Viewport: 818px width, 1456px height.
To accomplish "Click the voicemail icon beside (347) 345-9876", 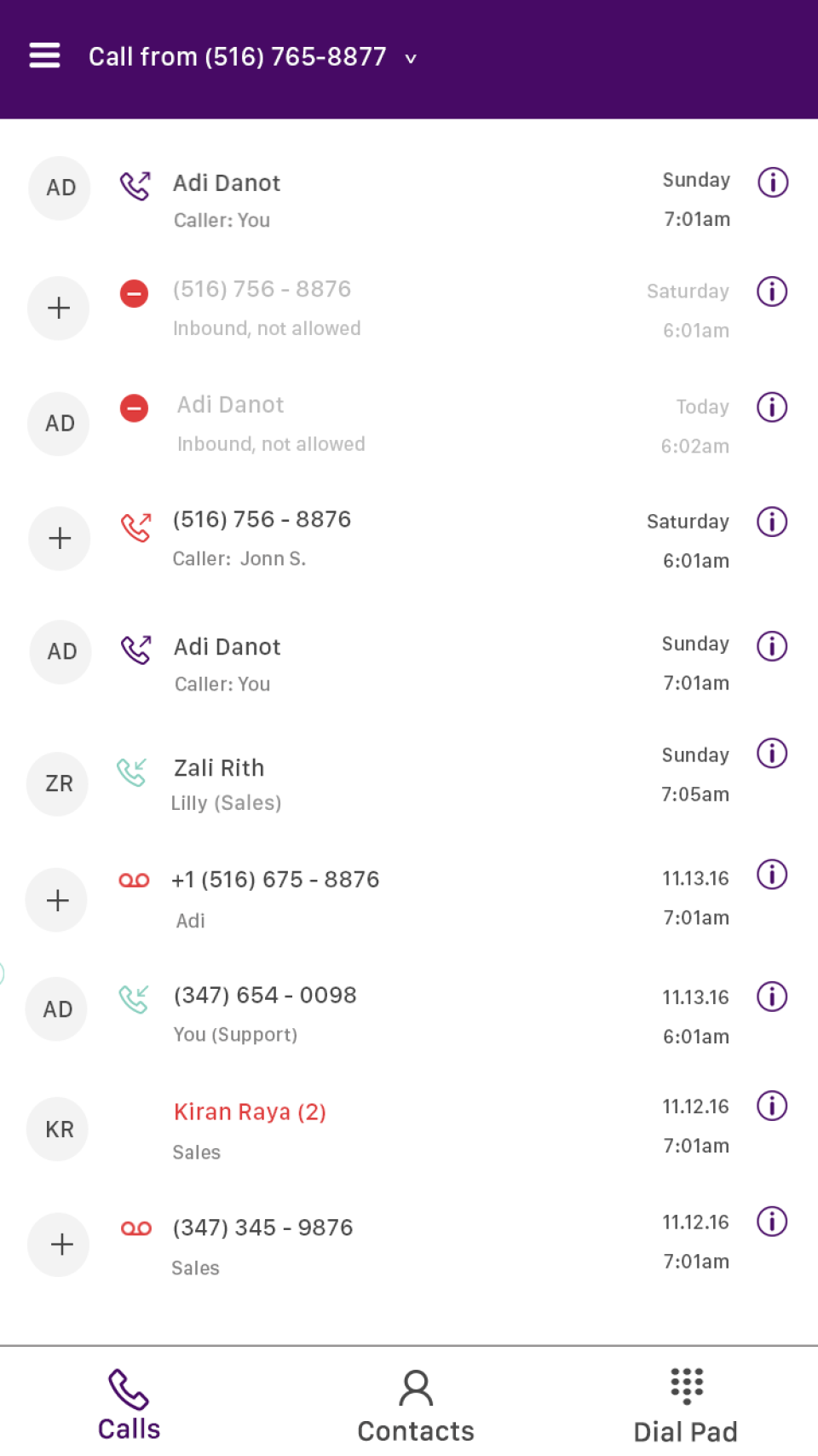I will click(x=135, y=1228).
